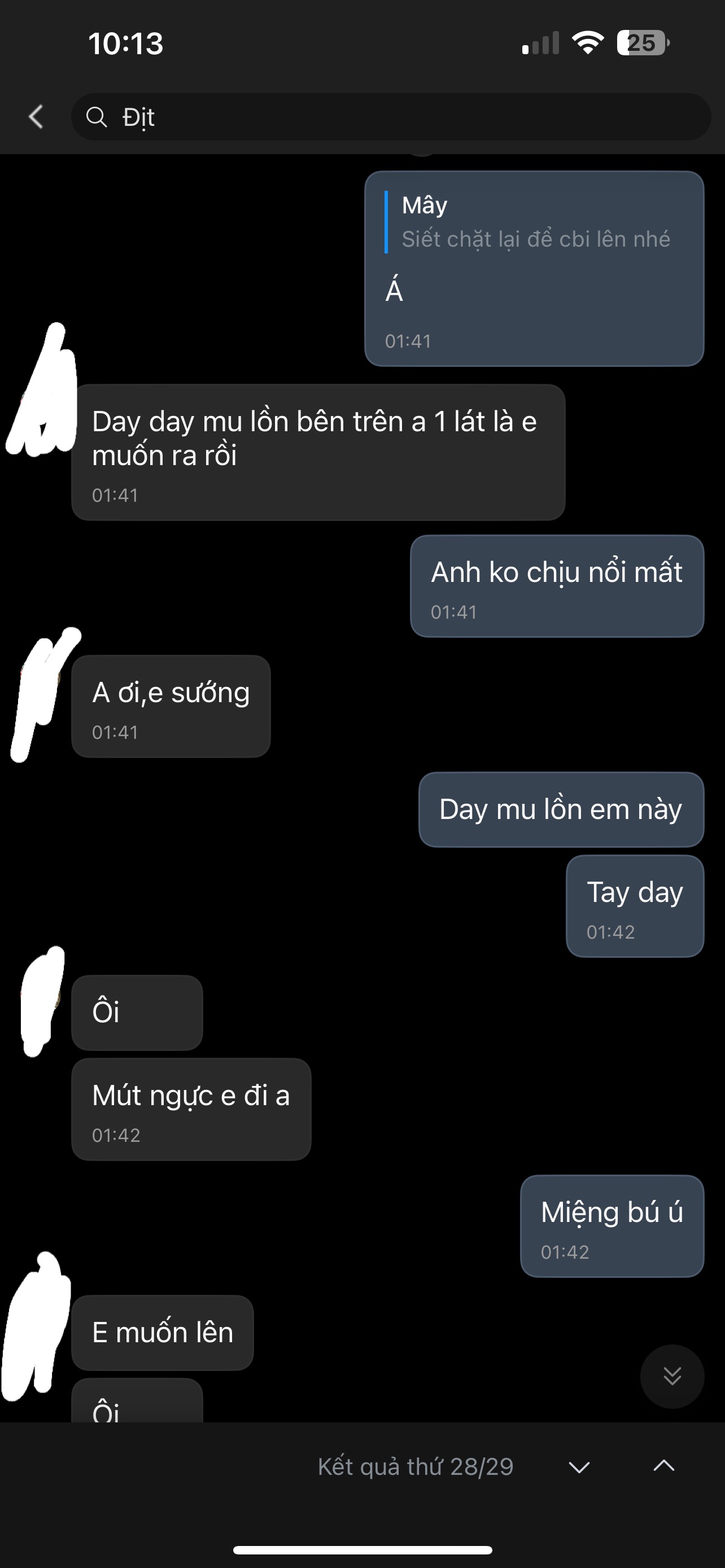Go back from chat search
725x1568 pixels.
[x=37, y=116]
